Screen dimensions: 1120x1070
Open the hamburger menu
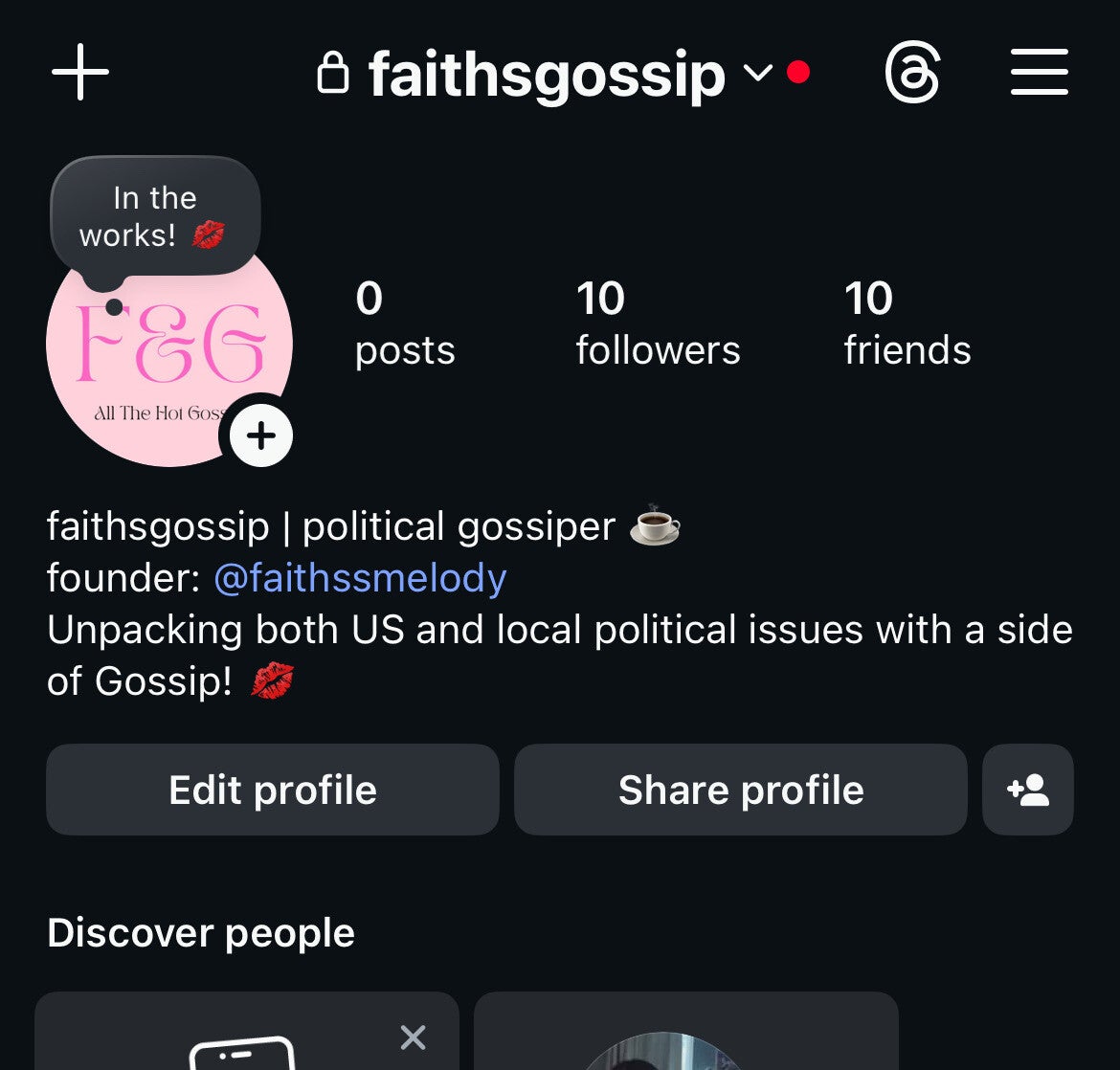point(1039,74)
